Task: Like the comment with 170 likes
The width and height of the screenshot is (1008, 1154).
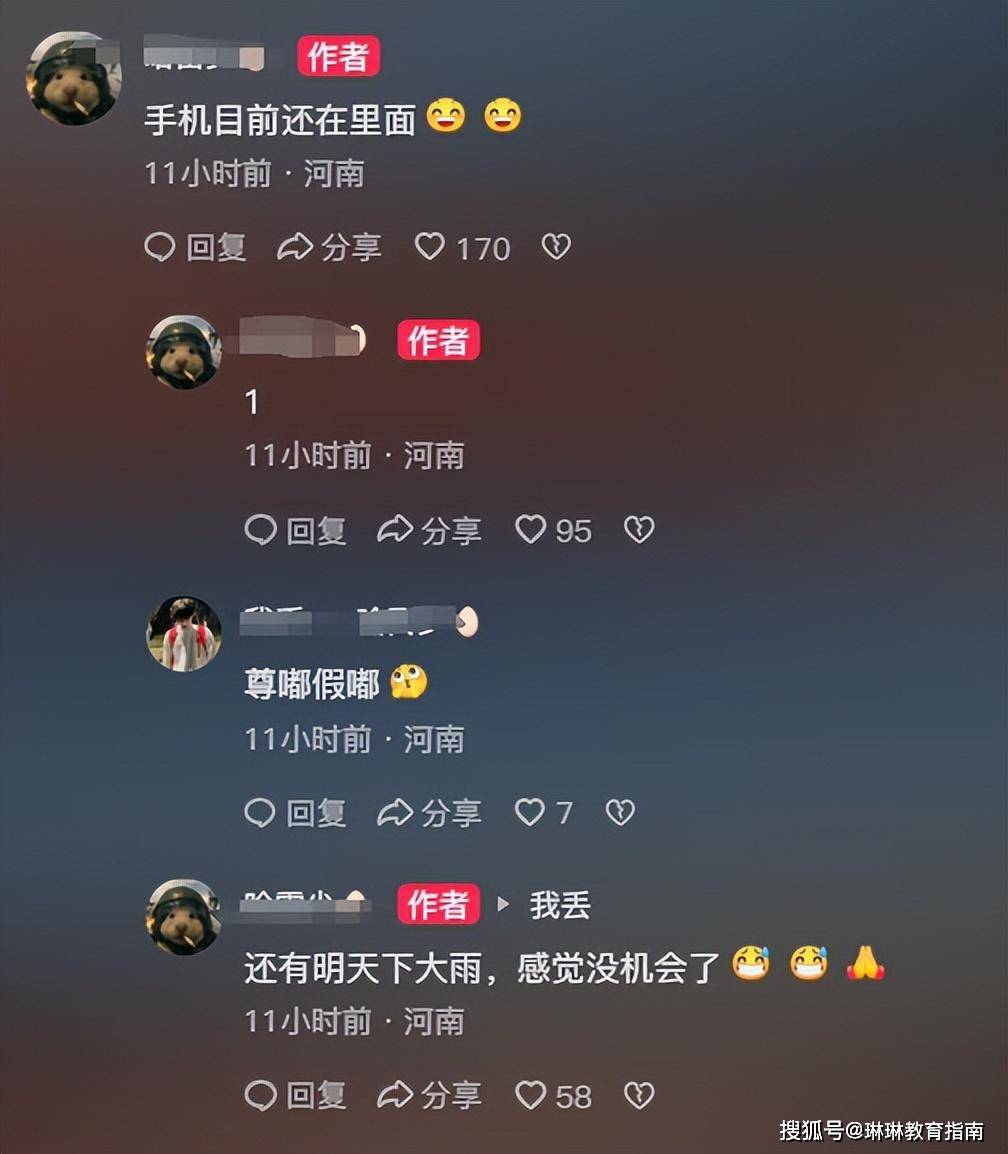Action: [430, 247]
